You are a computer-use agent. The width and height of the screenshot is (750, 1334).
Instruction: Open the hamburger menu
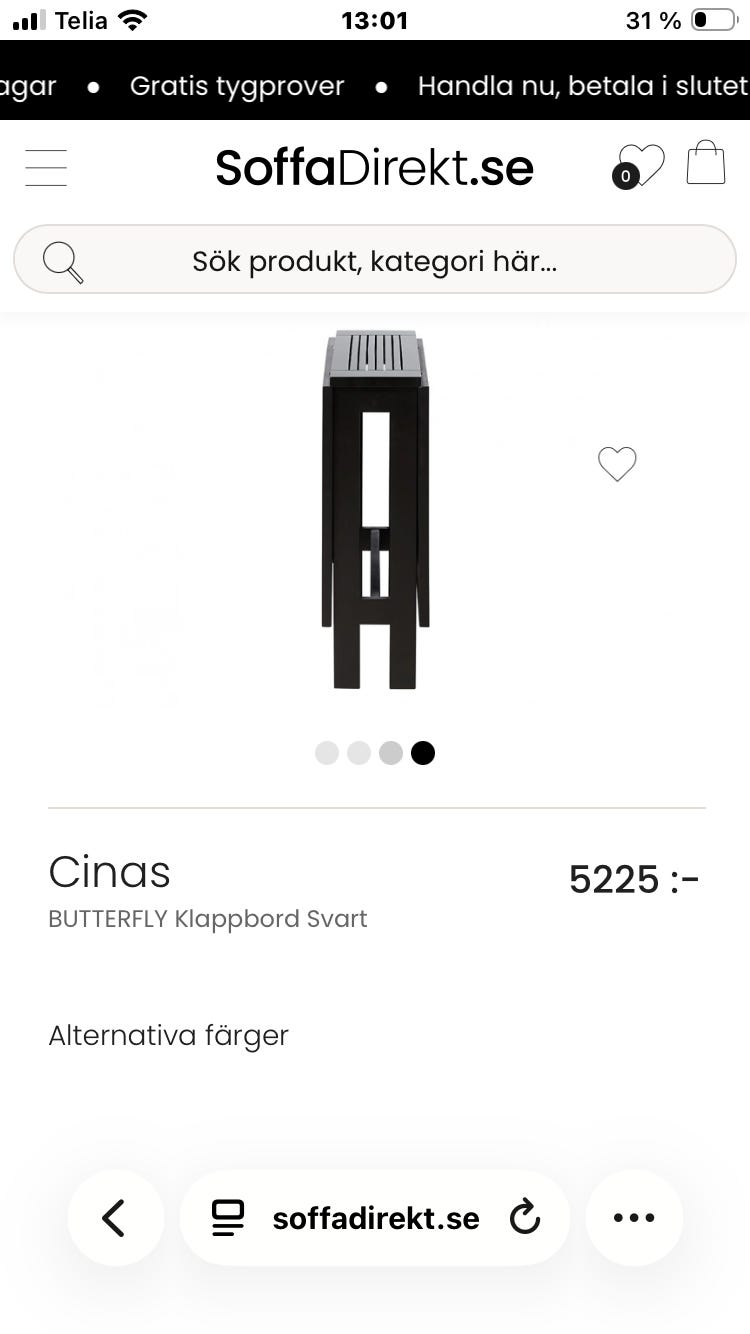click(x=46, y=167)
